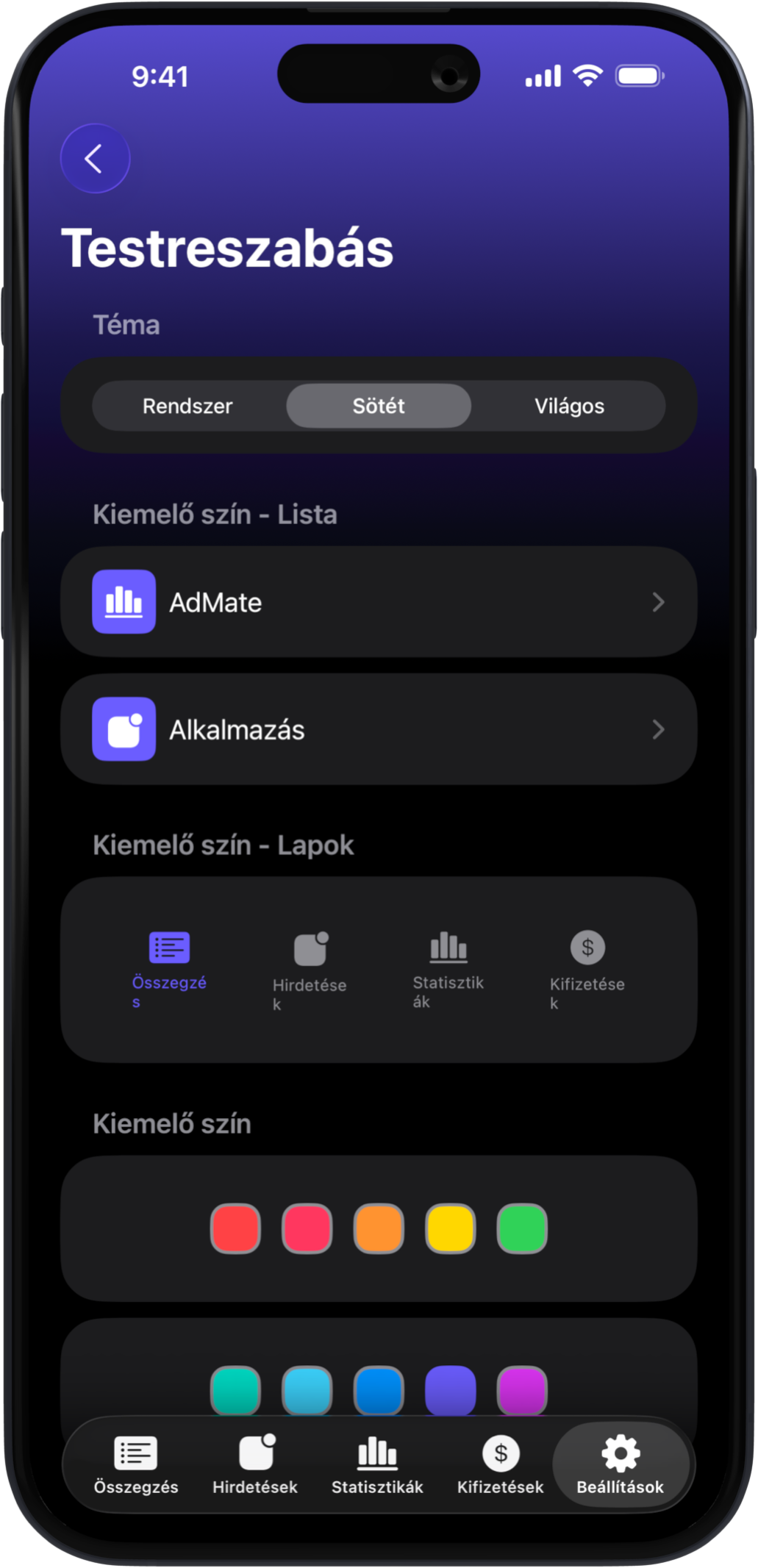Viewport: 758px width, 1568px height.
Task: Select the green accent color swatch
Action: [522, 1228]
